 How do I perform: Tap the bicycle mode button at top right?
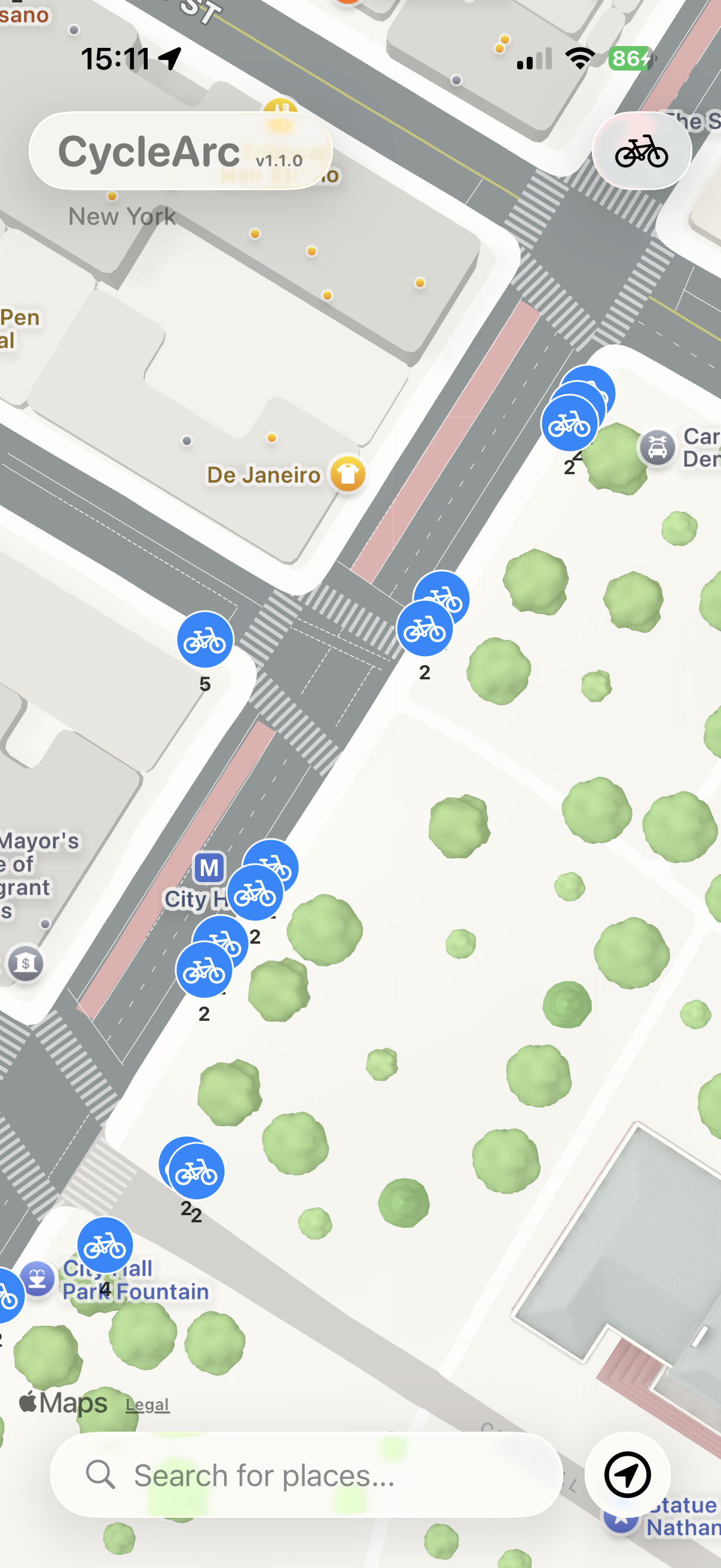tap(641, 151)
